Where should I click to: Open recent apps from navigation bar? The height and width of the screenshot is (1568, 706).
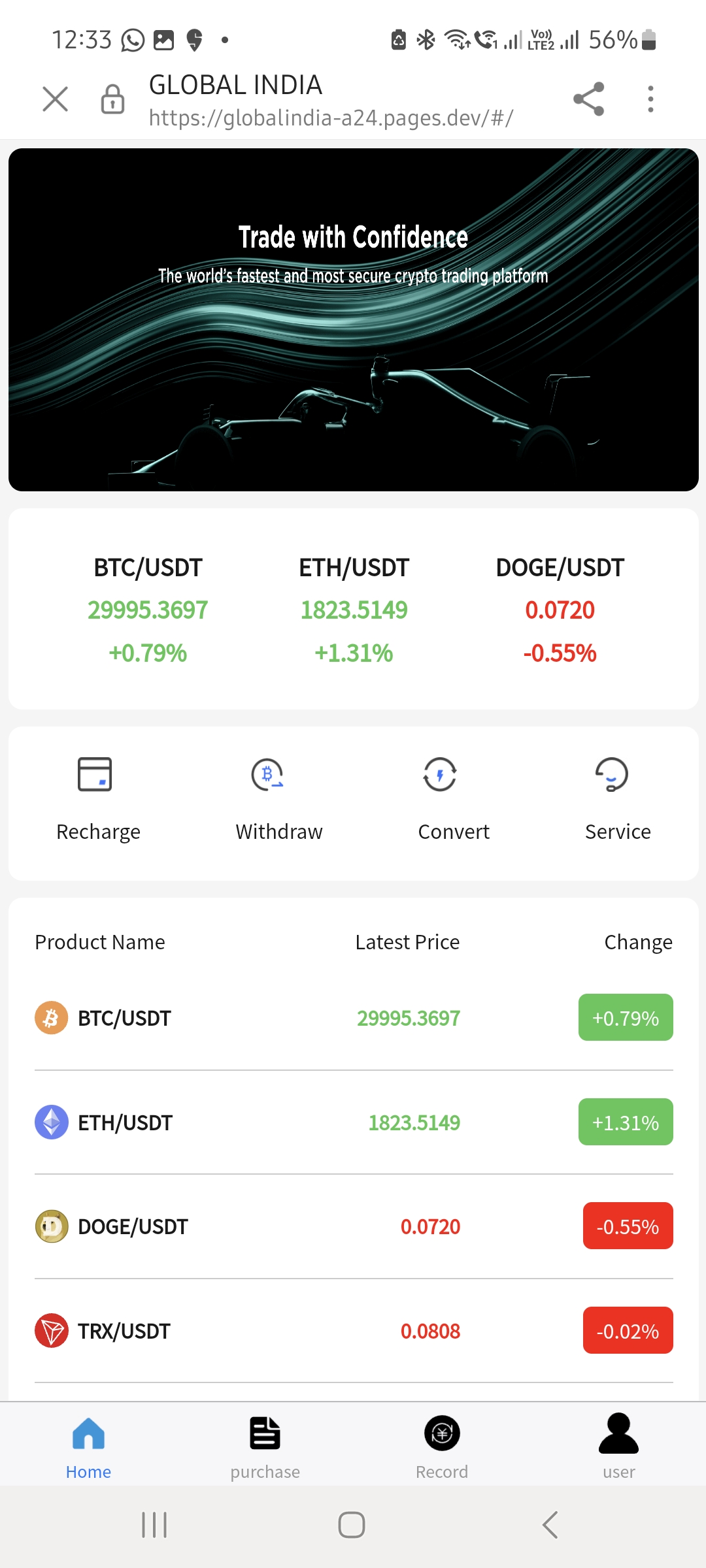(x=154, y=1525)
